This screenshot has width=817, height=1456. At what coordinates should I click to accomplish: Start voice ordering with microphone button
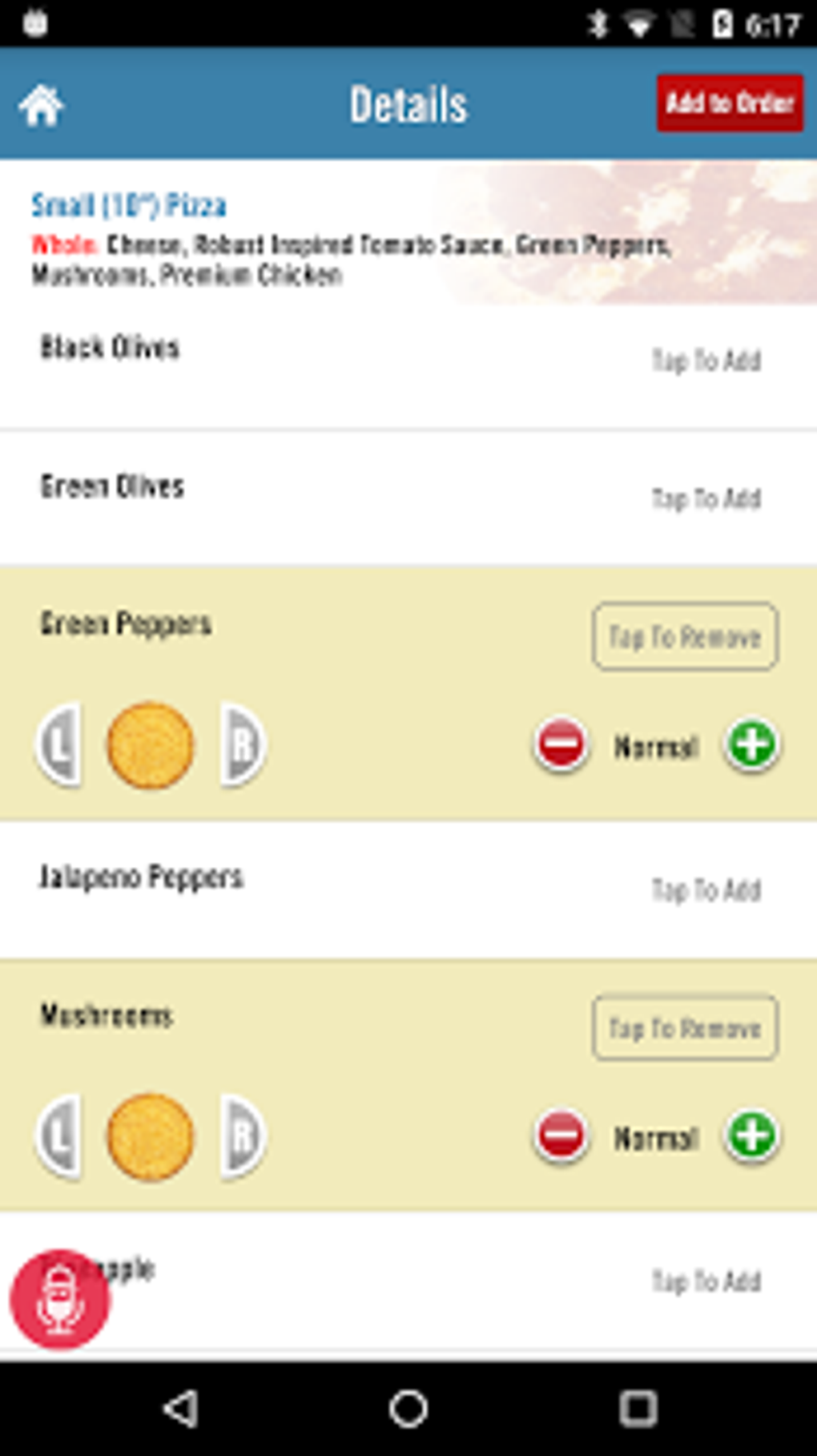click(60, 1300)
